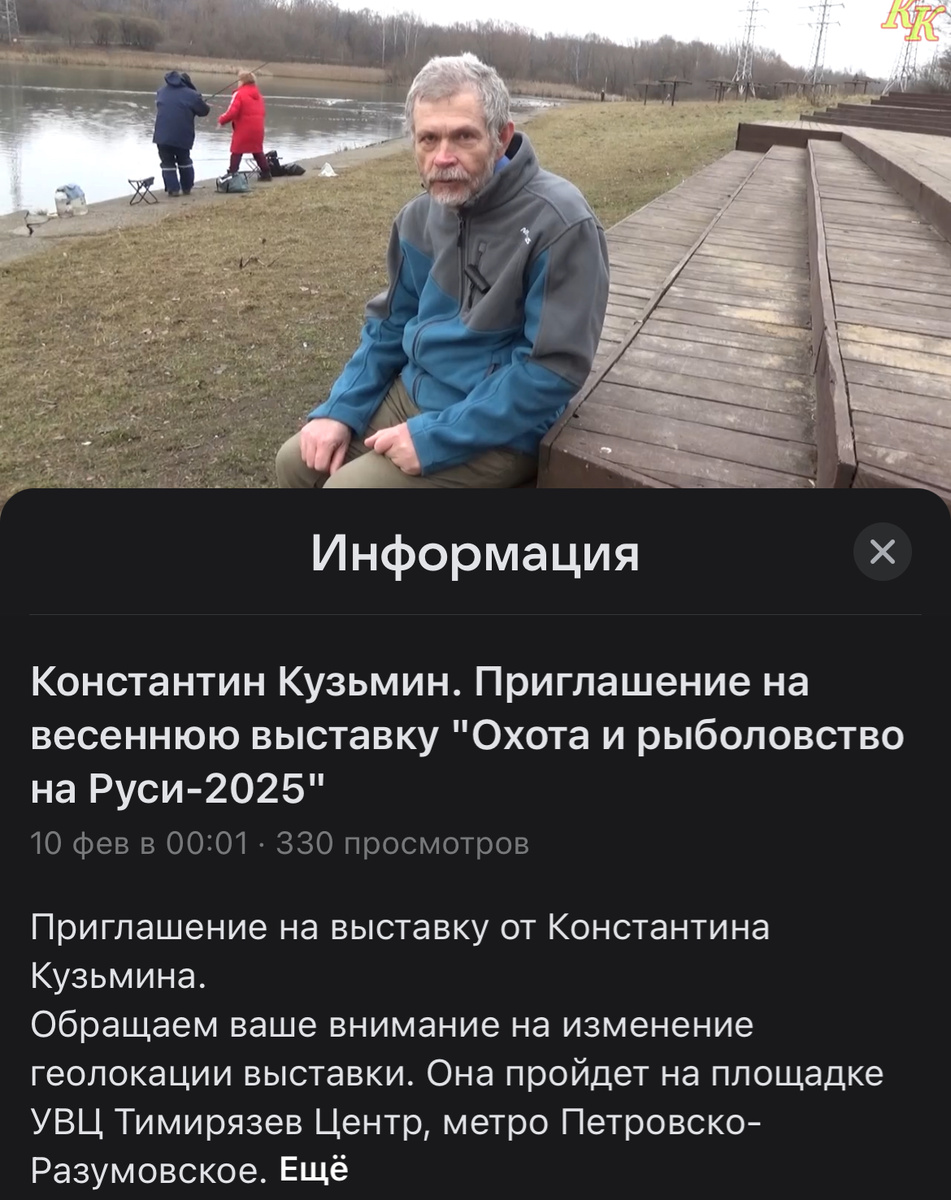Viewport: 951px width, 1200px height.
Task: Tap the paused video frame to resume playback
Action: (x=470, y=250)
